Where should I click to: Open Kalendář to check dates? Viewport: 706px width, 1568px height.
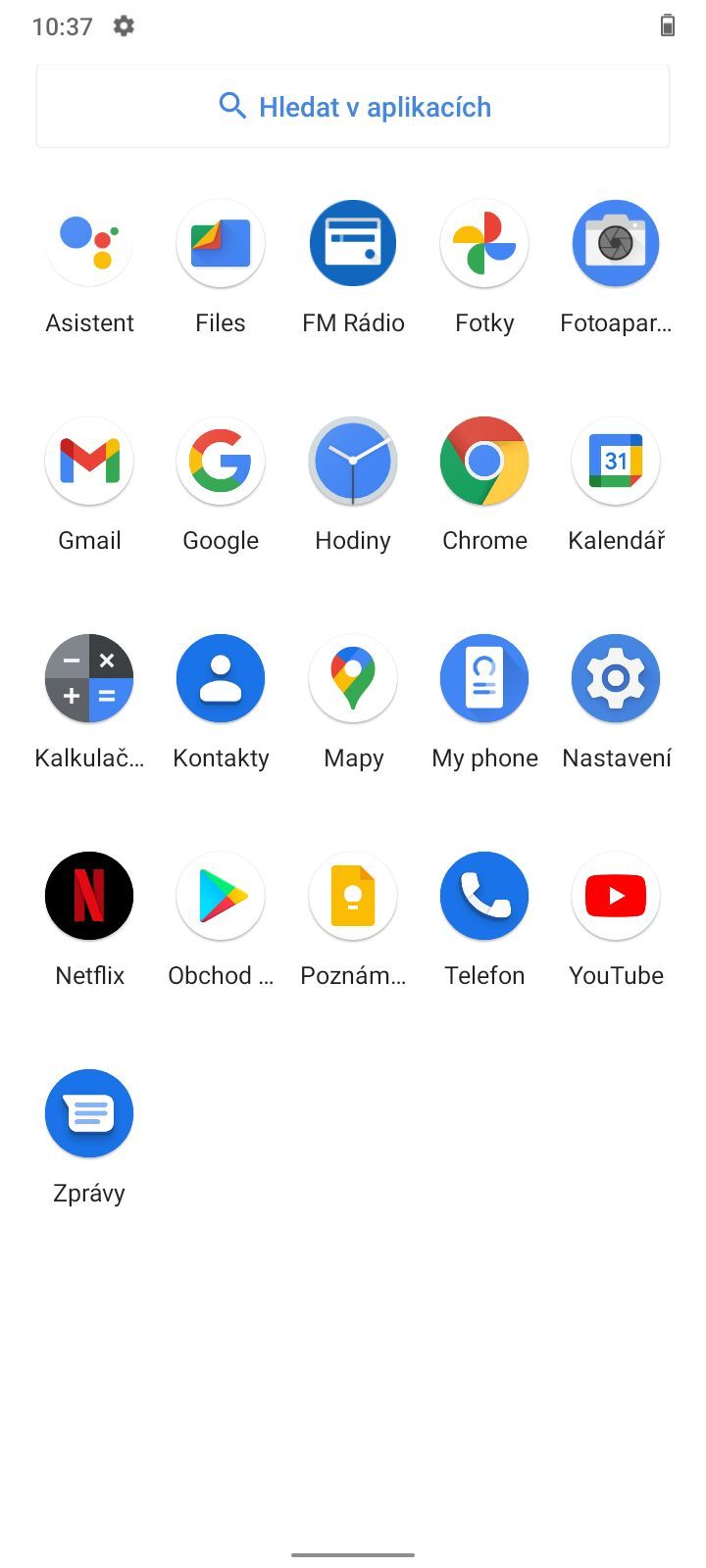point(616,461)
